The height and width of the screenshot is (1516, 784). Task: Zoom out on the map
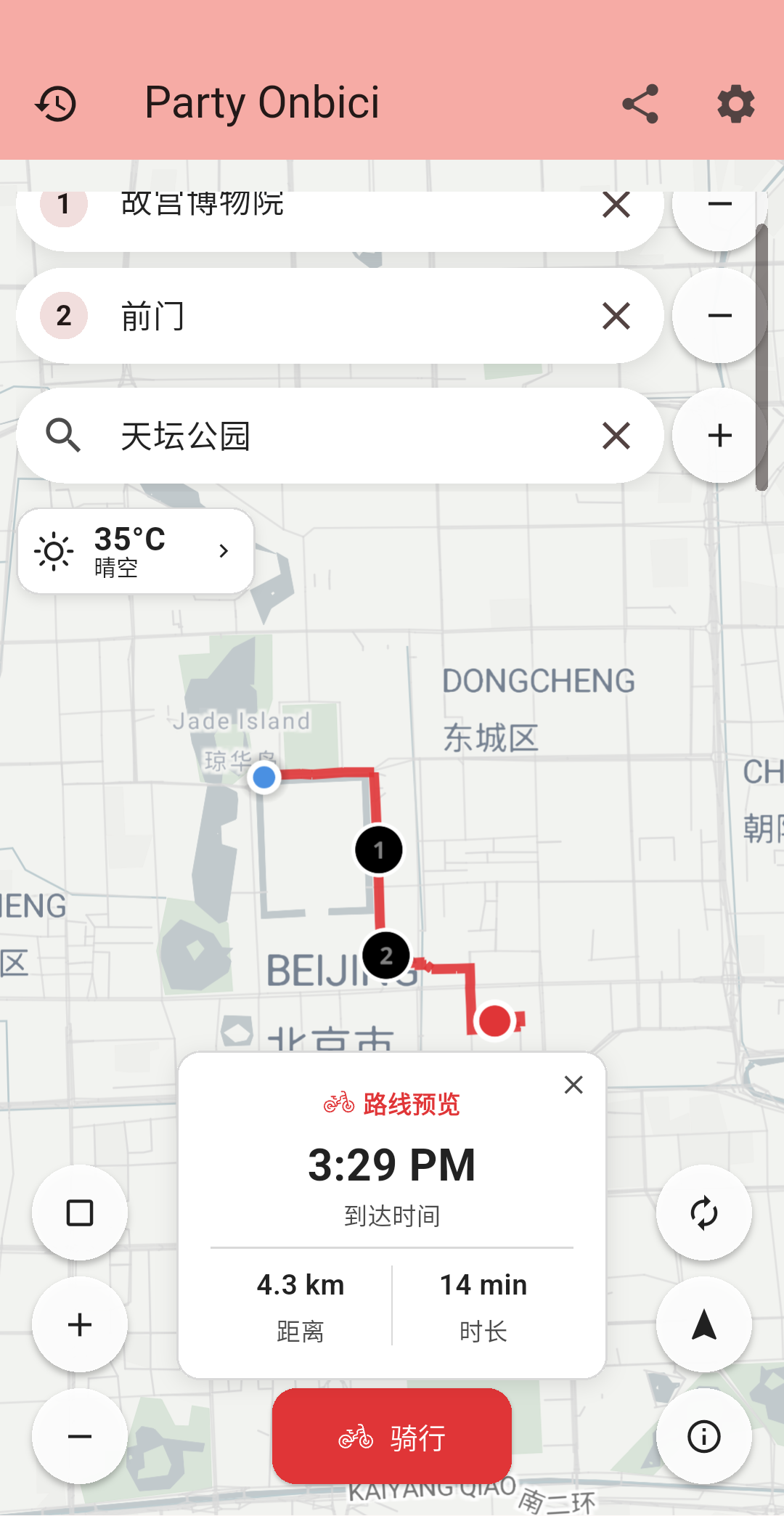point(80,1436)
